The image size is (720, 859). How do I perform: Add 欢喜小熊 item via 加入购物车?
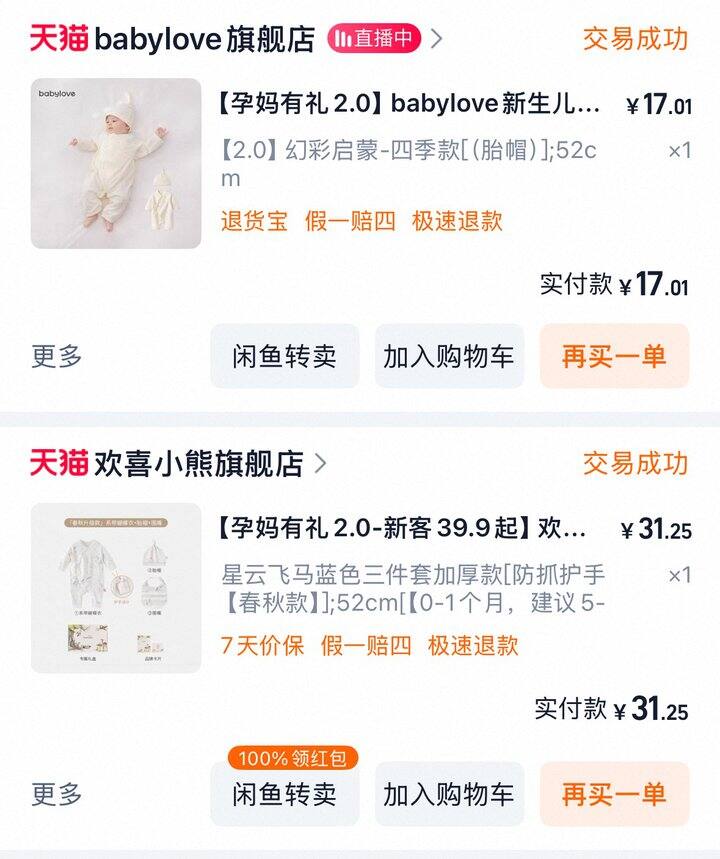pos(449,795)
